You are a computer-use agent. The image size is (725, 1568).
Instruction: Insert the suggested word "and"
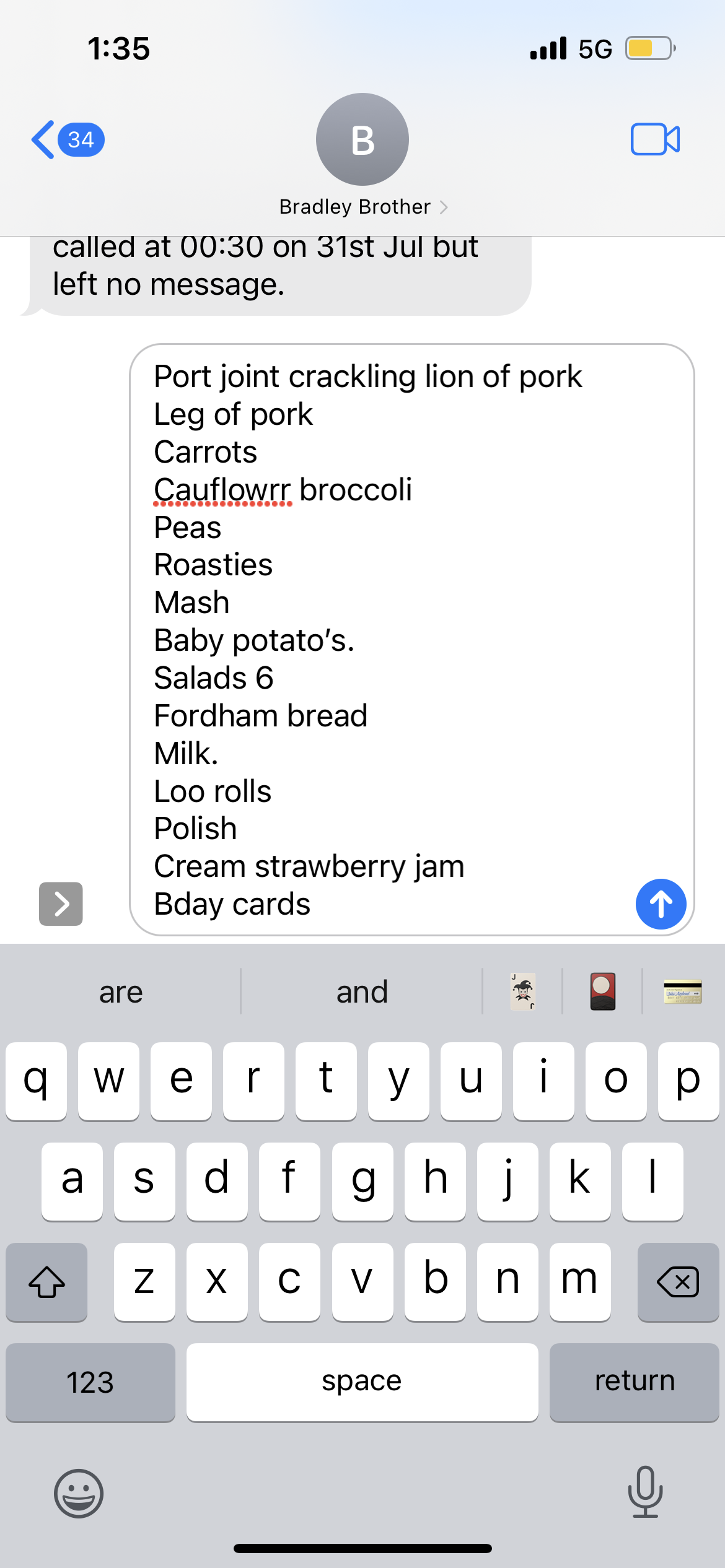tap(362, 991)
